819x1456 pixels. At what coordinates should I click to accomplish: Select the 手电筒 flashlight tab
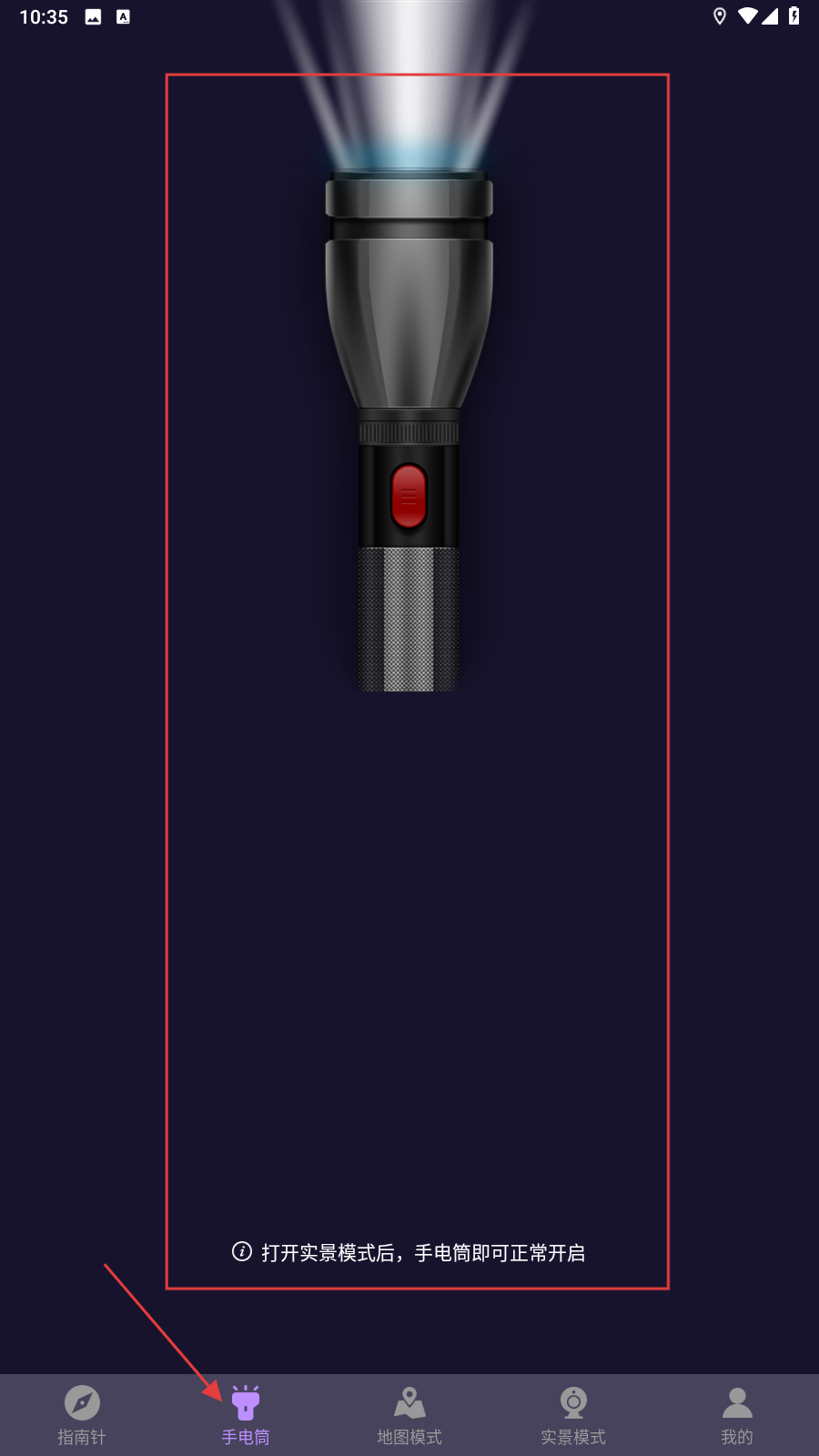click(x=246, y=1415)
